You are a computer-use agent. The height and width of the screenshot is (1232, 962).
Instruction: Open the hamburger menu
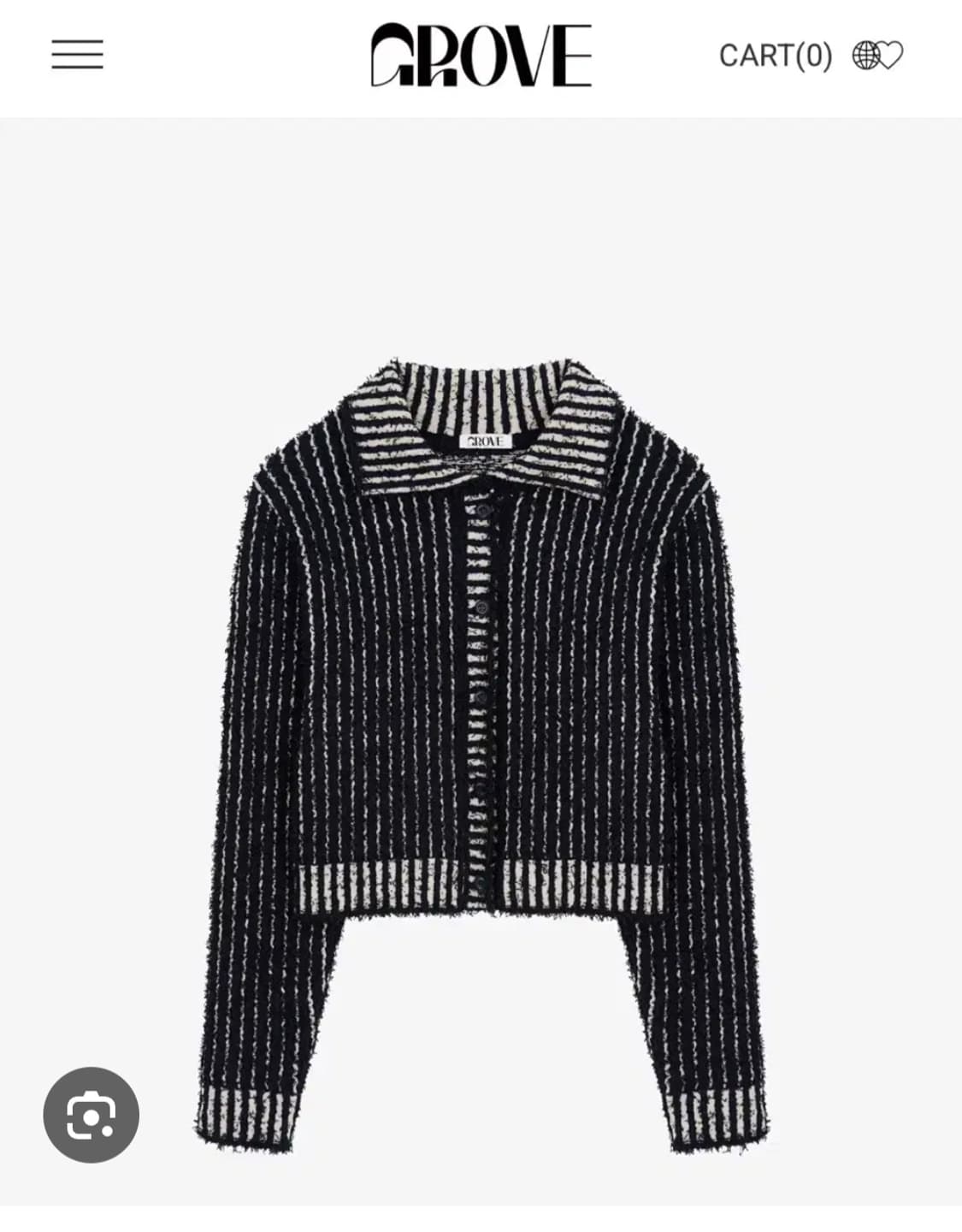coord(77,55)
